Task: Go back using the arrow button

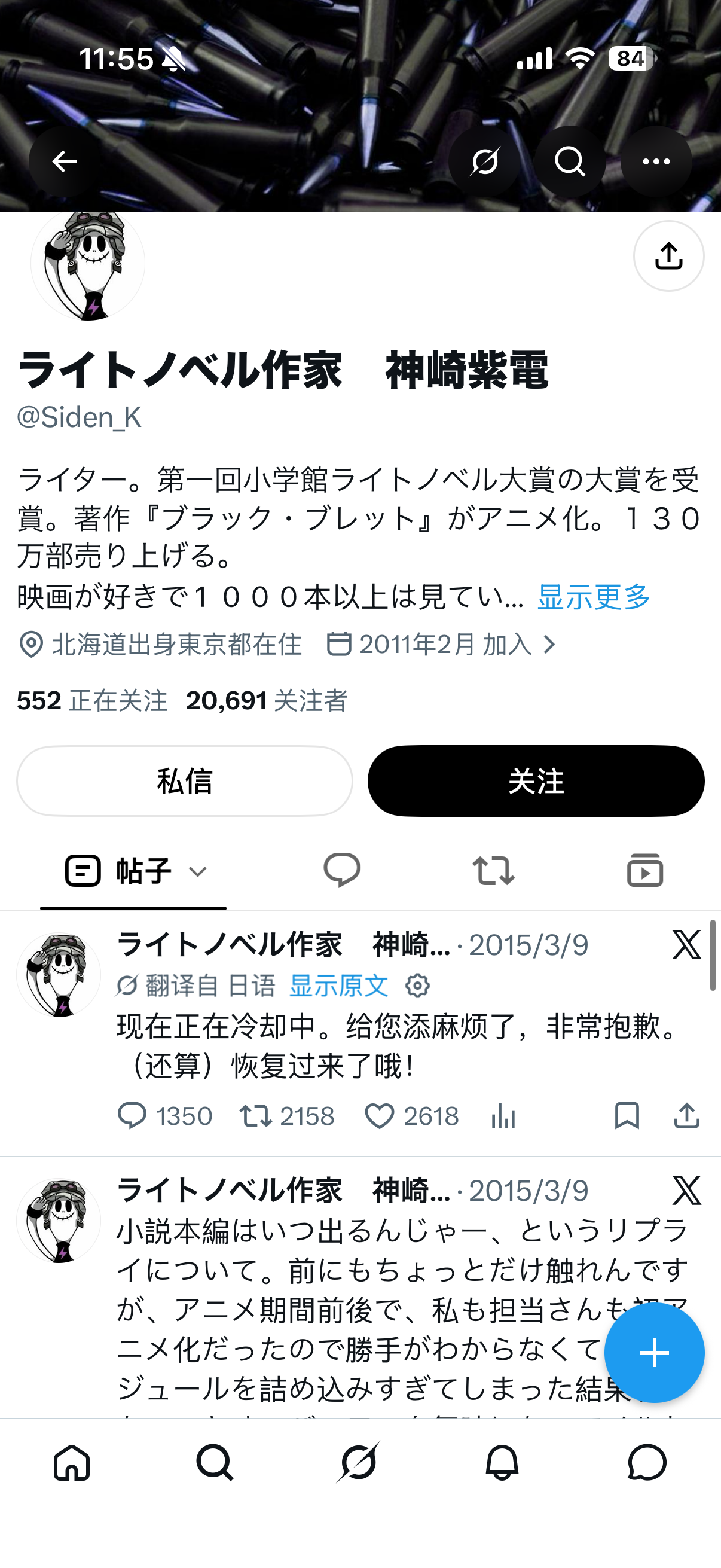Action: pos(65,161)
